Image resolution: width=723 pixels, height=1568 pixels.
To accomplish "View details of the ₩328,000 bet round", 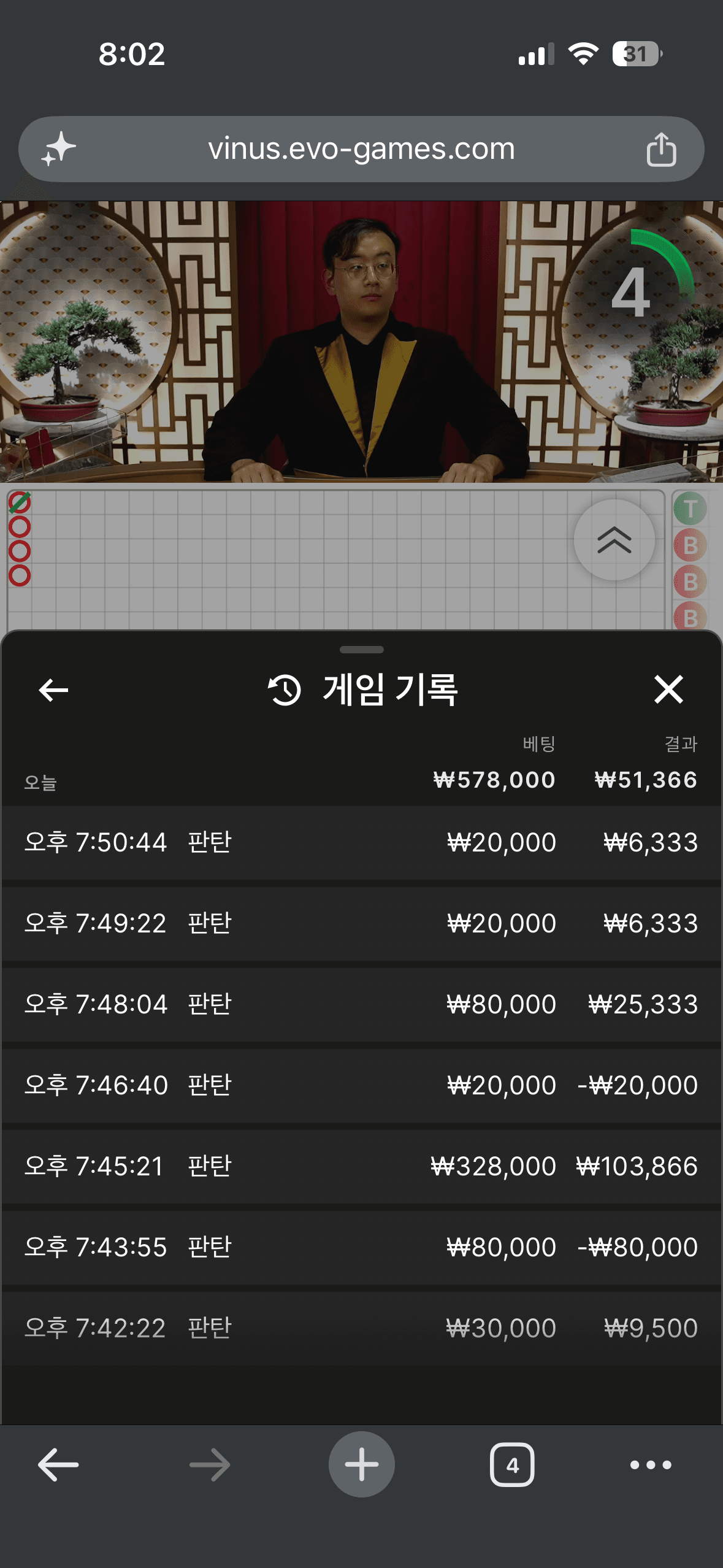I will 361,1166.
